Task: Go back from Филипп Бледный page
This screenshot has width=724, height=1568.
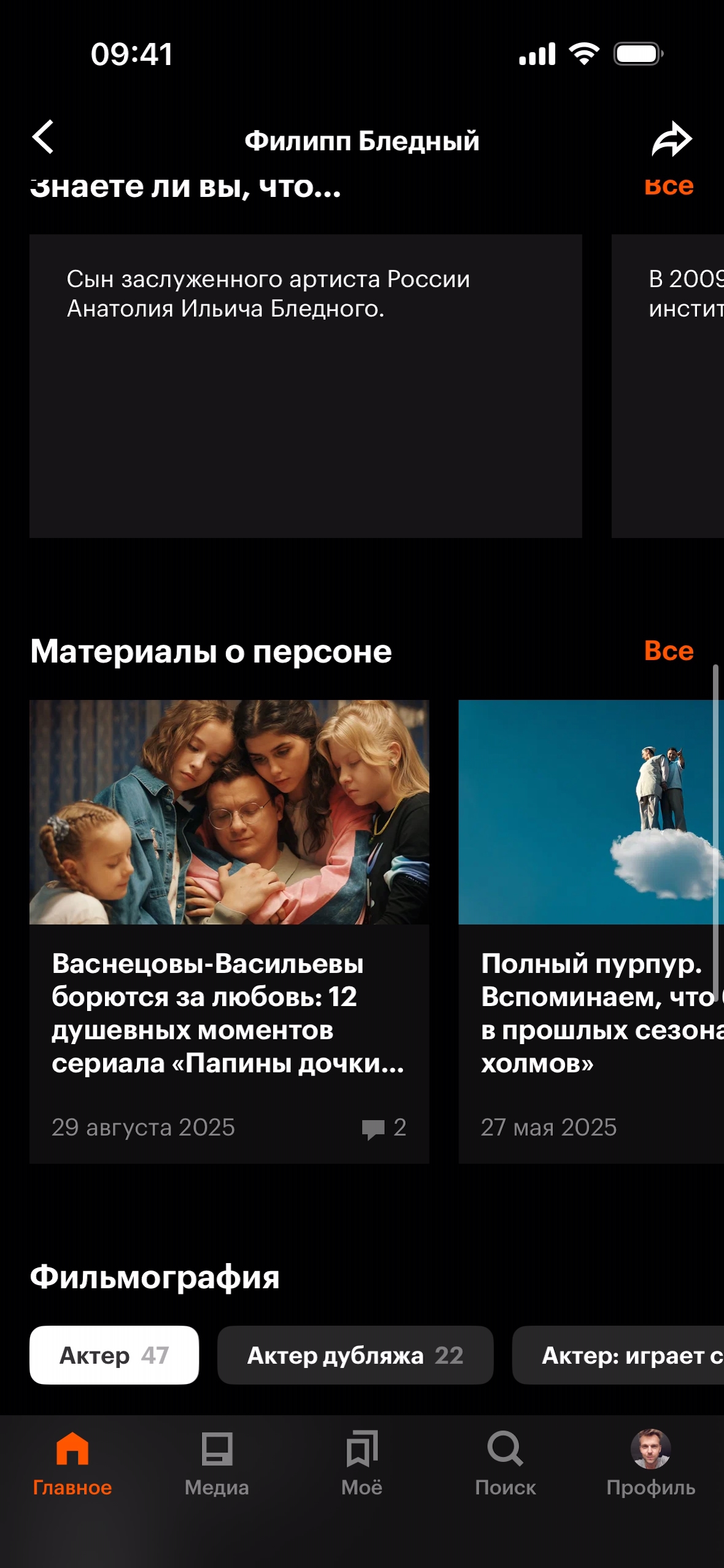Action: (x=43, y=137)
